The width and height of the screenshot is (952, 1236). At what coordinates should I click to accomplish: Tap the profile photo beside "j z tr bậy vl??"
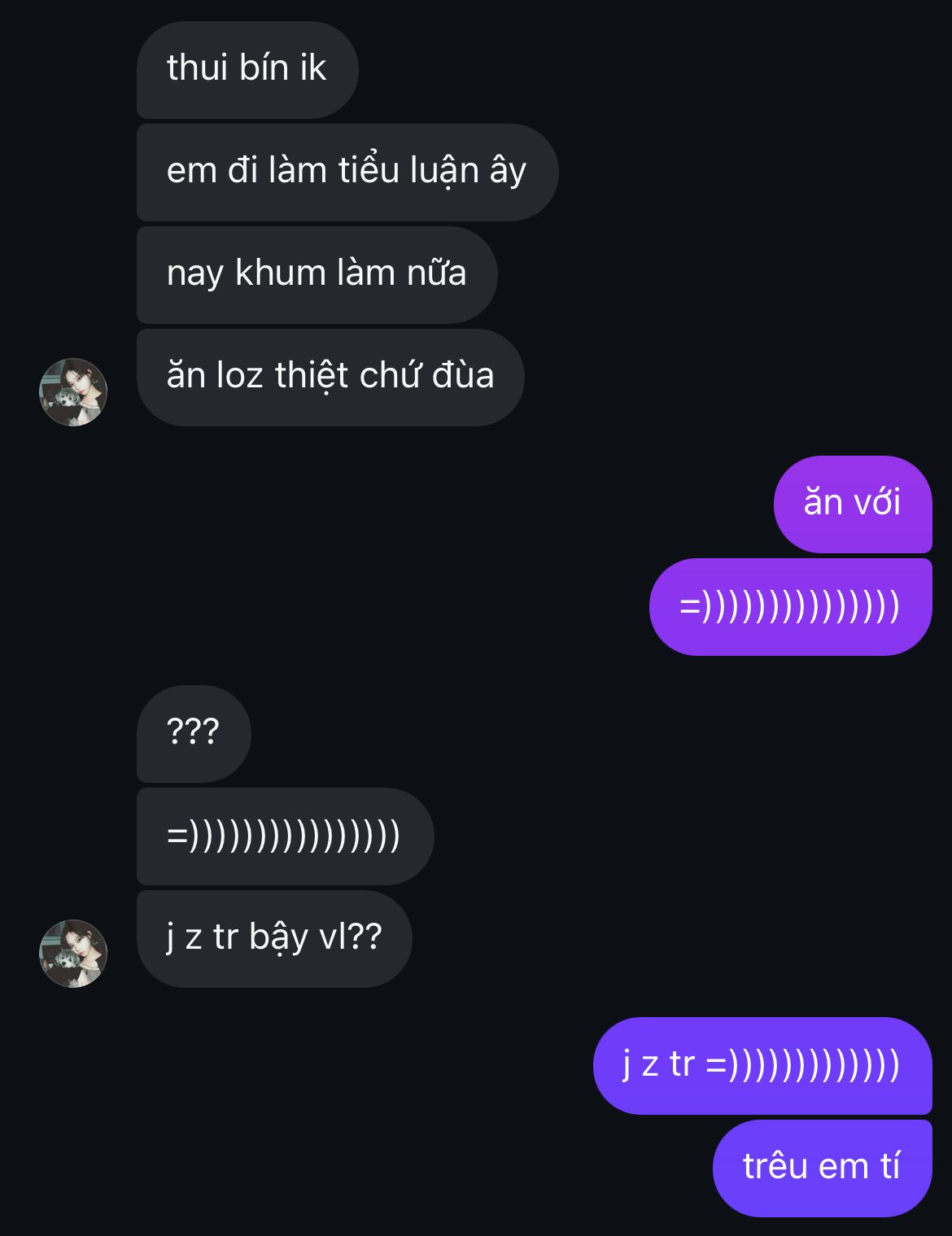[73, 954]
